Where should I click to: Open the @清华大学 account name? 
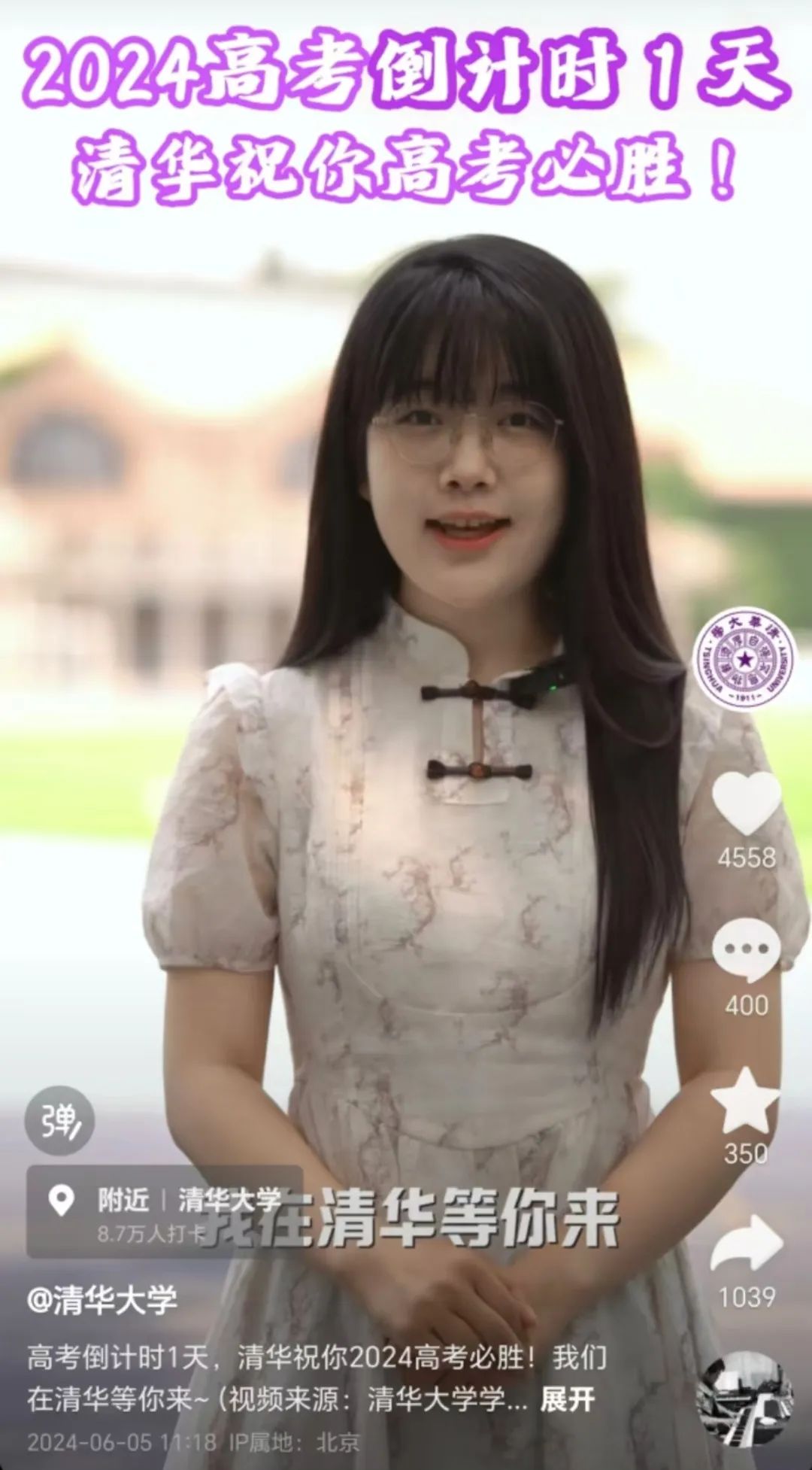click(102, 1300)
